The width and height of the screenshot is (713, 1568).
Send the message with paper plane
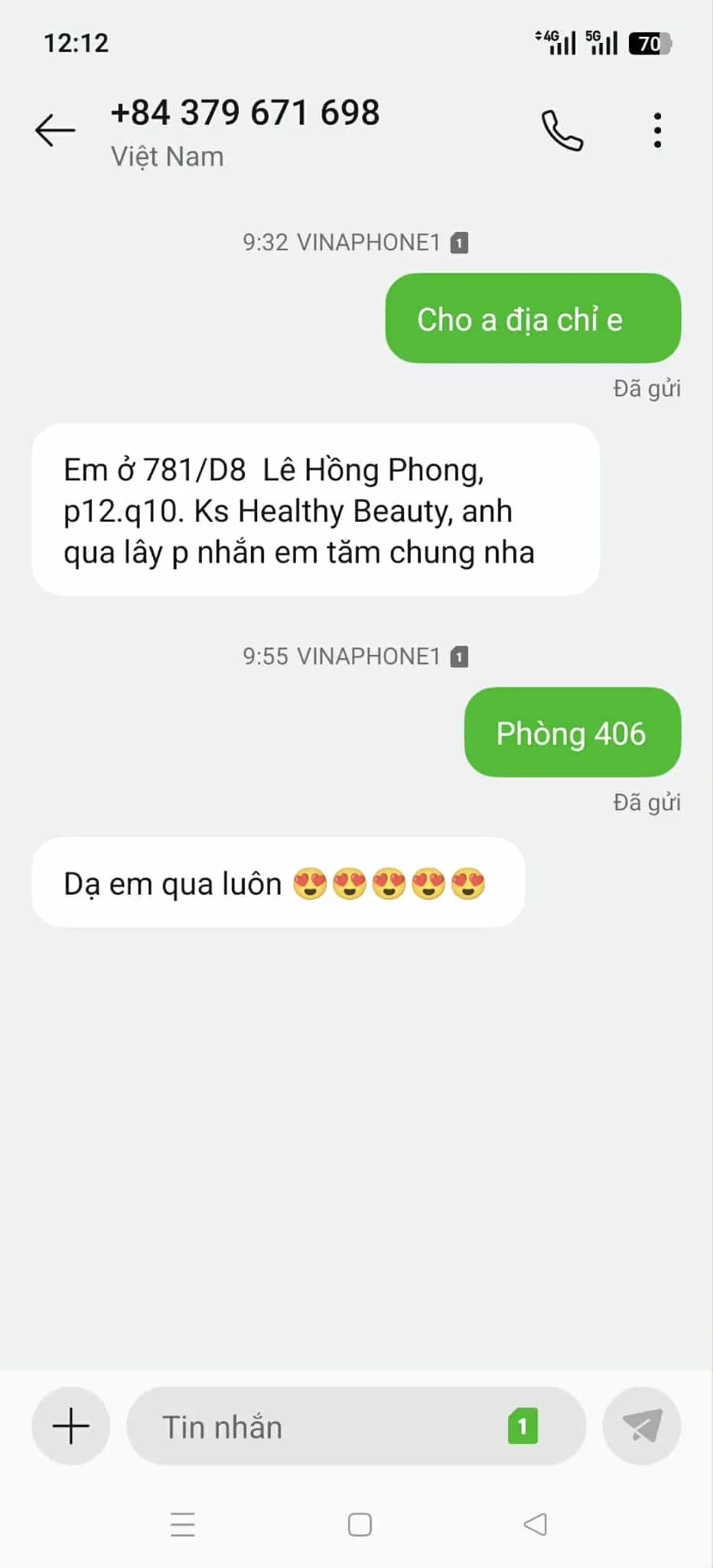(641, 1426)
